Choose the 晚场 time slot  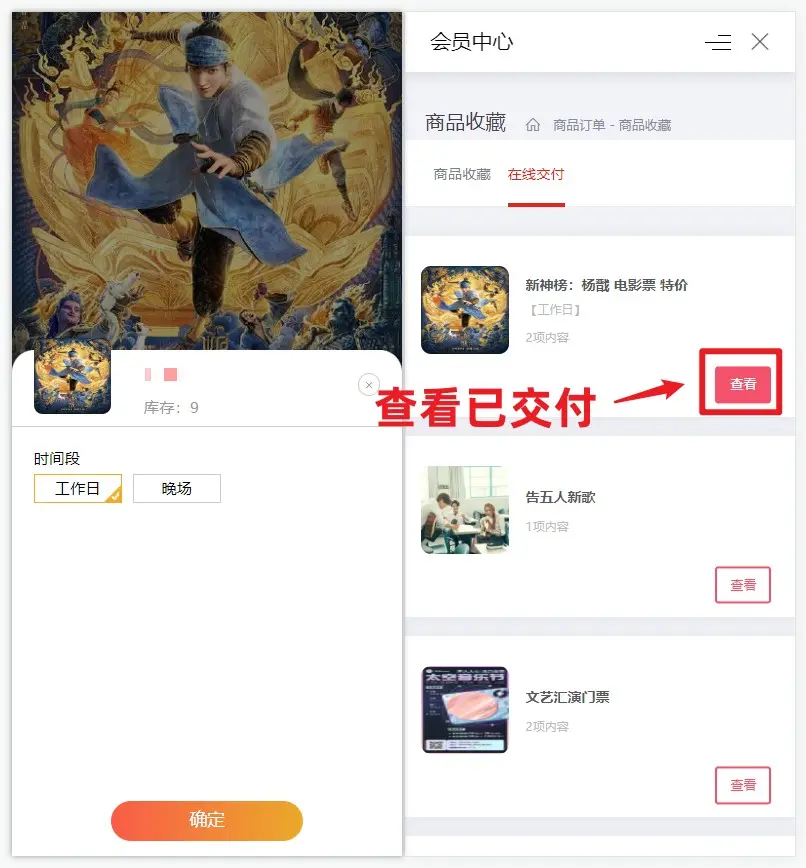[177, 489]
